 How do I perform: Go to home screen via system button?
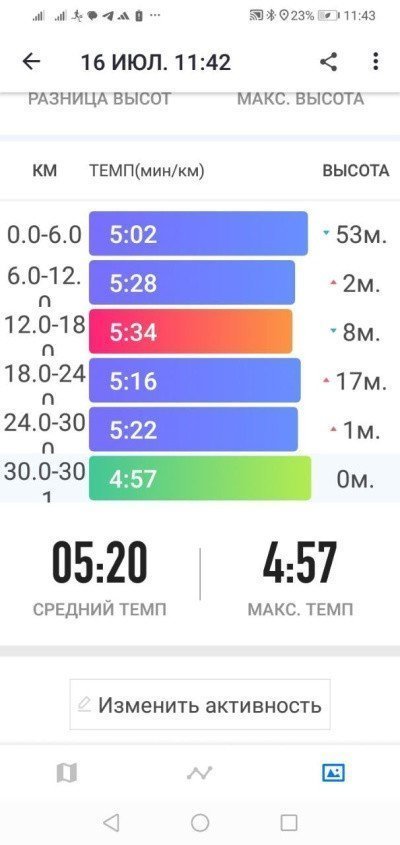click(200, 822)
